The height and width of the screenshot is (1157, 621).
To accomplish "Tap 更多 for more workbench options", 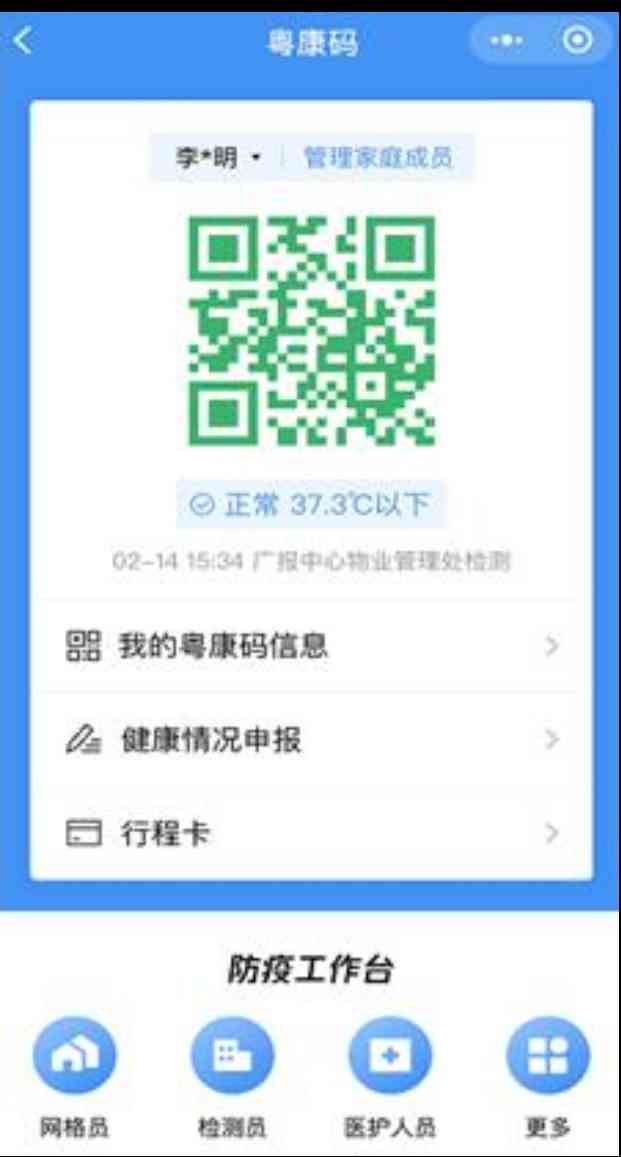I will click(548, 1057).
